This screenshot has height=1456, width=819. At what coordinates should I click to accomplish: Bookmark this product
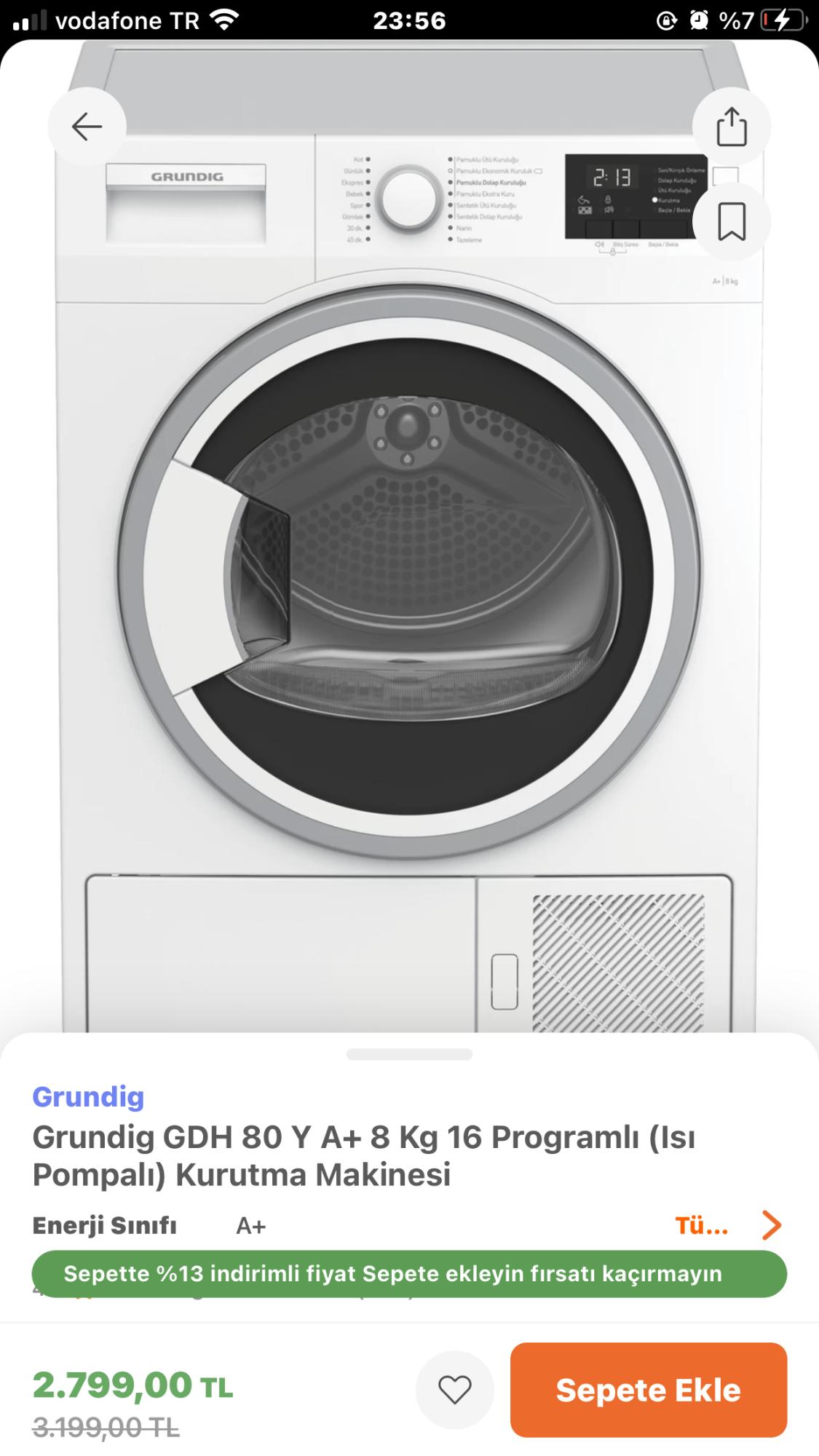732,221
